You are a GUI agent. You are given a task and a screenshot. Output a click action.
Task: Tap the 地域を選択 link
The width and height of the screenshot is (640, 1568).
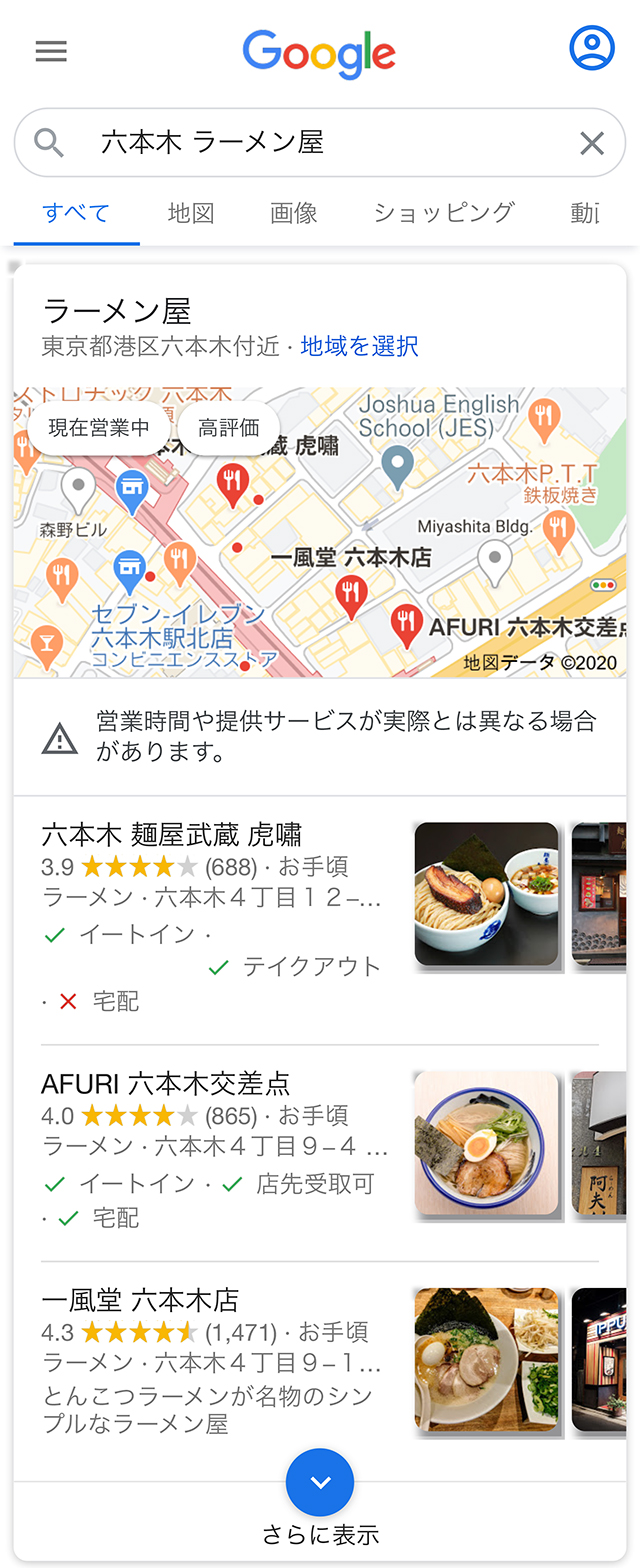(x=360, y=347)
